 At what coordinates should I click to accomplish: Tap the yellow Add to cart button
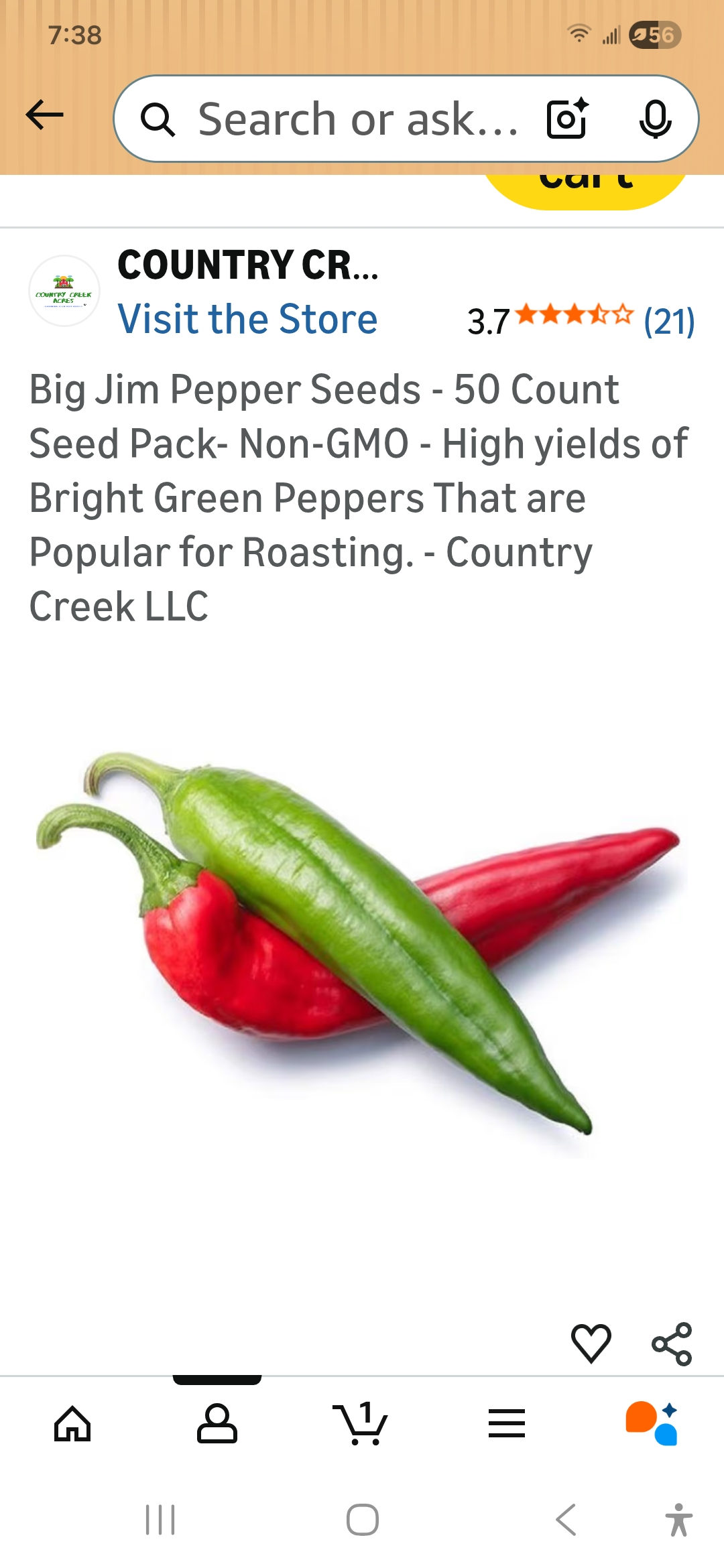click(x=586, y=188)
